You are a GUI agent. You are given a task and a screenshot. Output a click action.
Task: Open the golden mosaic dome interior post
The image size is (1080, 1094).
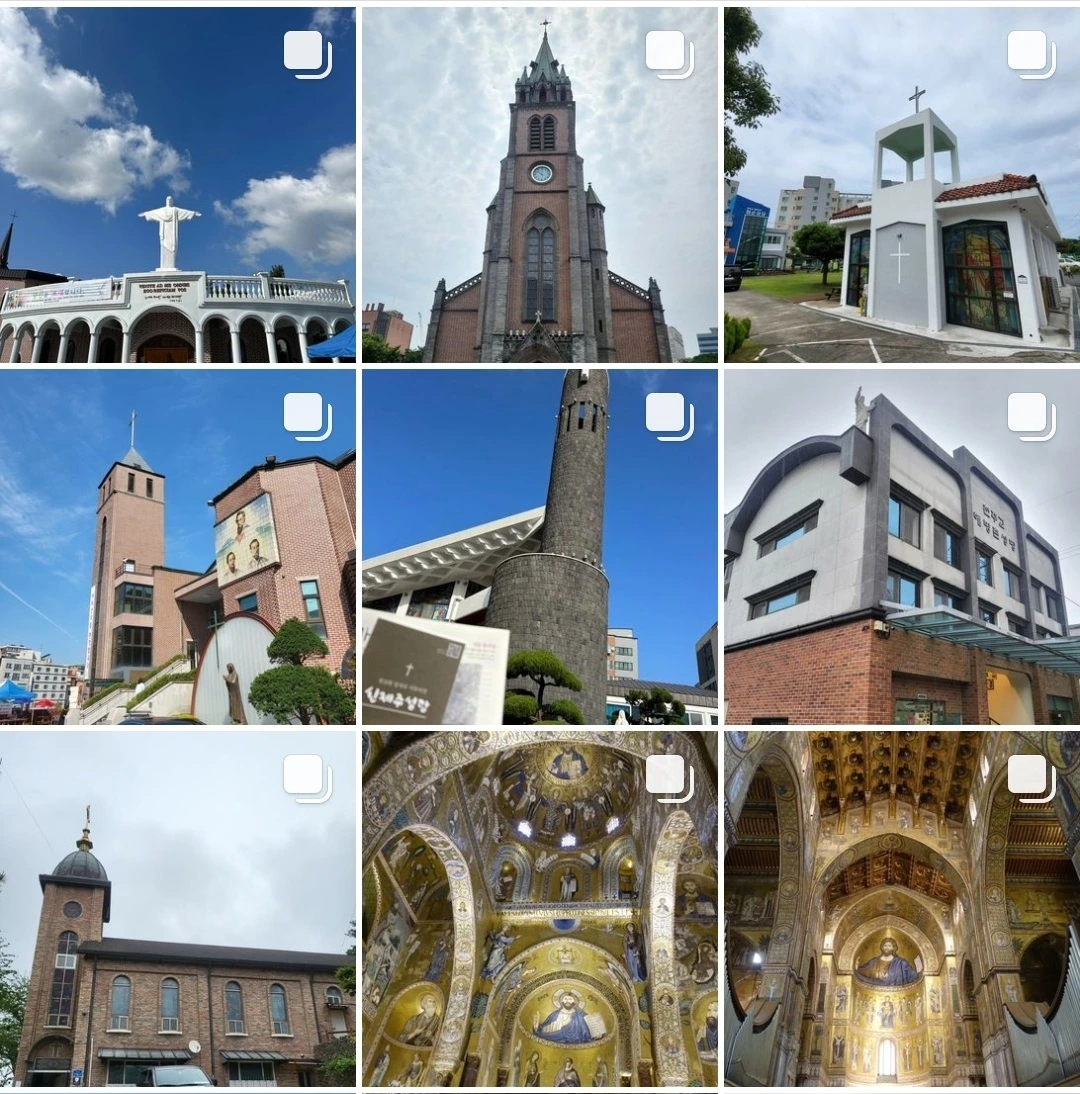tap(539, 909)
